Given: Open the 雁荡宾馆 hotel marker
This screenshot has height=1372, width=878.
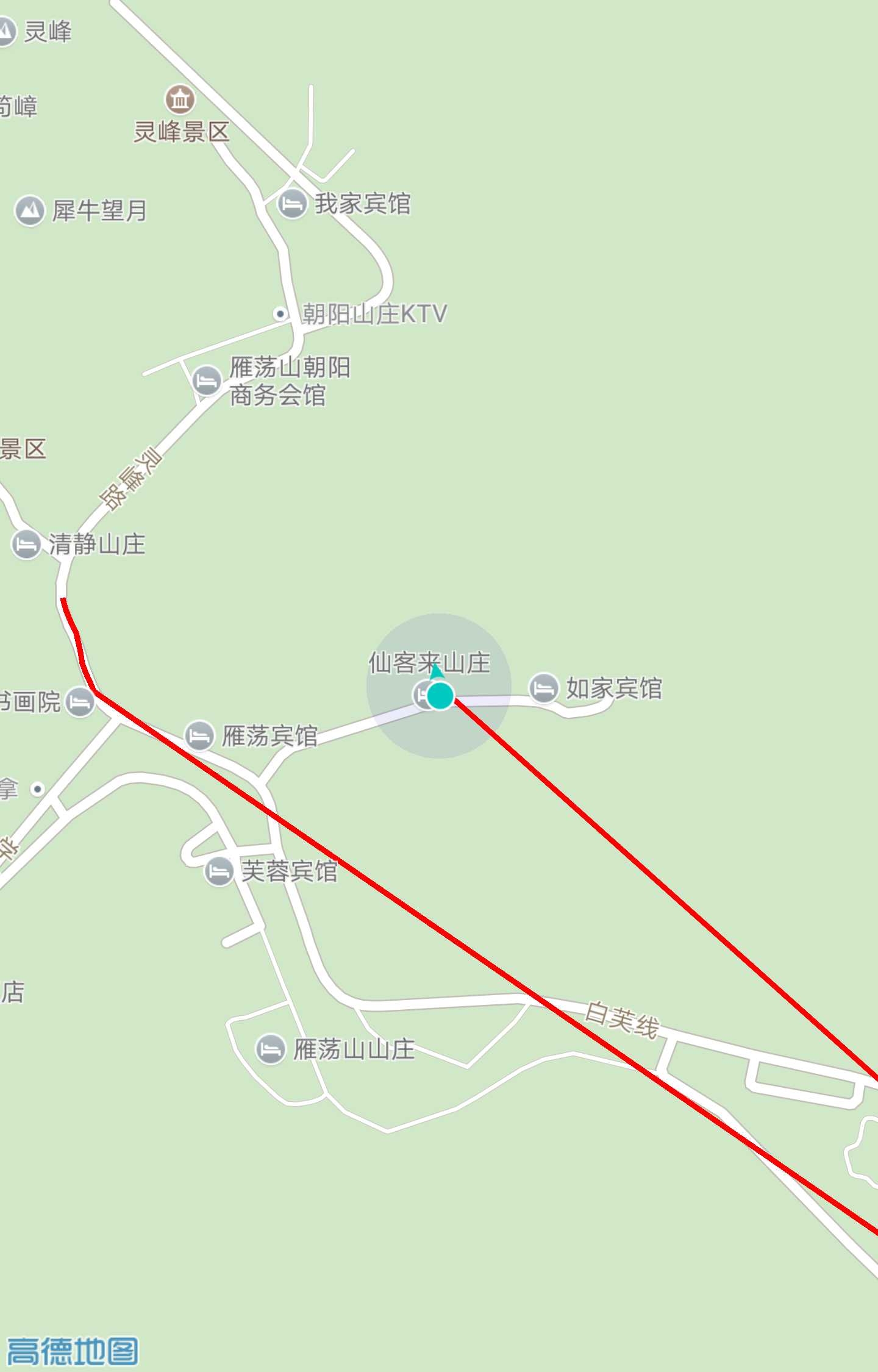Looking at the screenshot, I should 199,736.
